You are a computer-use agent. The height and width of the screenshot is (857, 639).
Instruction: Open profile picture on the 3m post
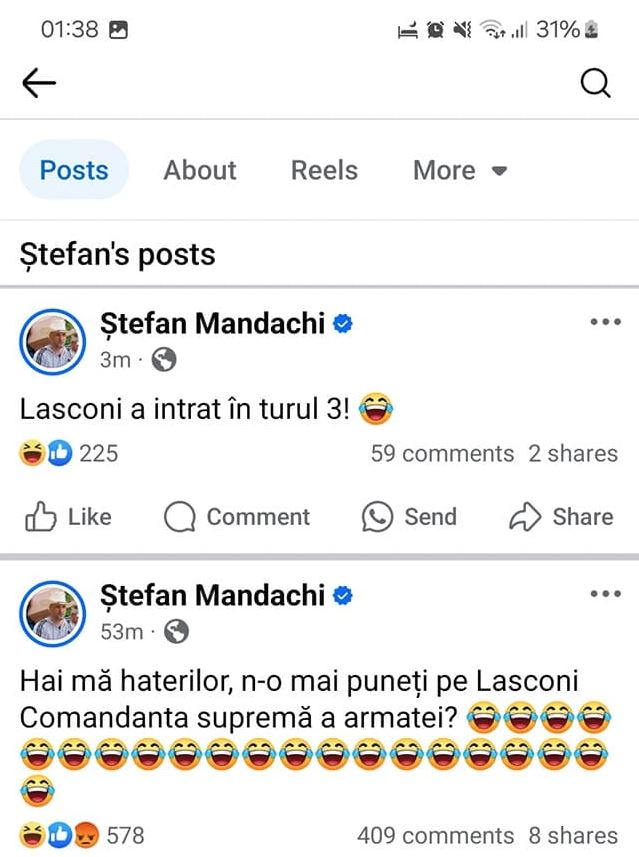53,342
